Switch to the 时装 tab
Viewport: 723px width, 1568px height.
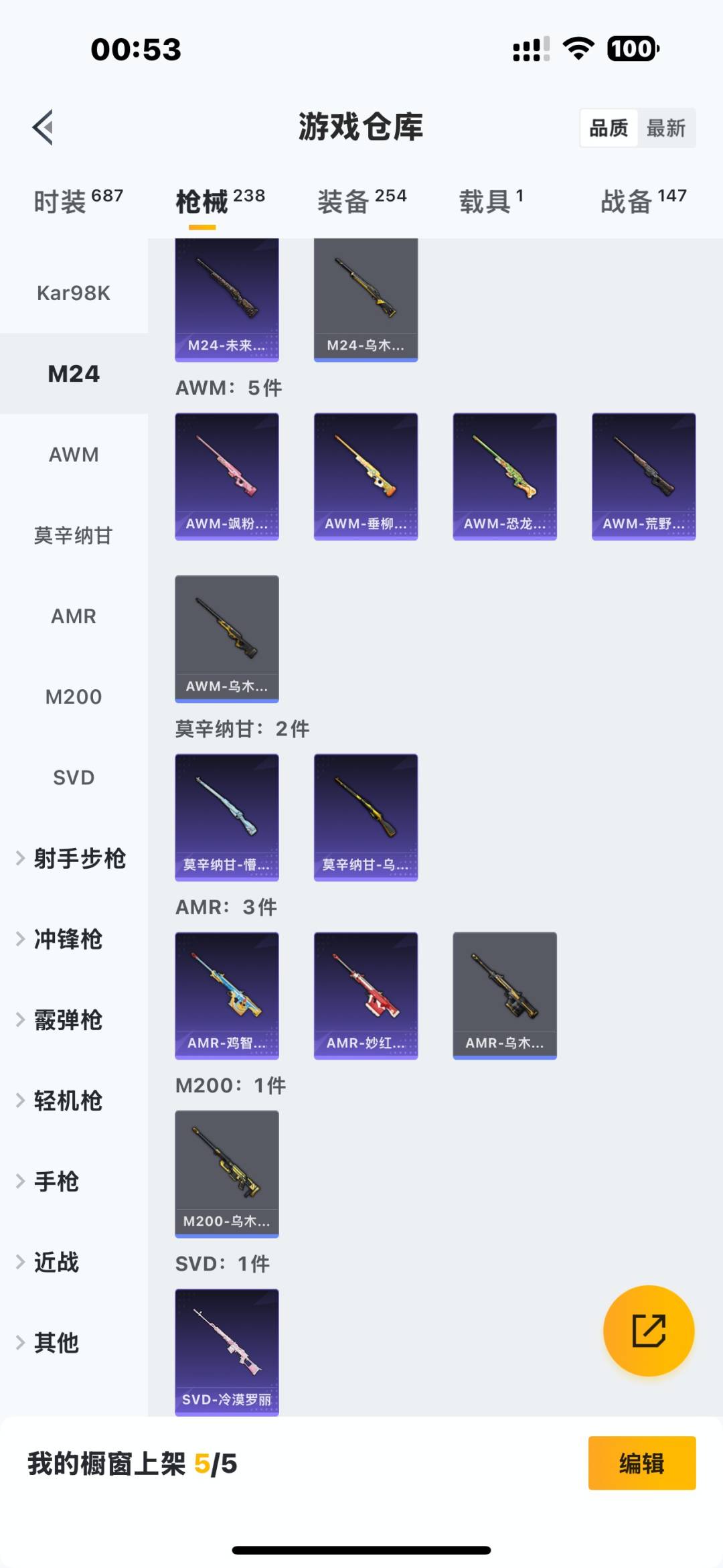(x=78, y=201)
